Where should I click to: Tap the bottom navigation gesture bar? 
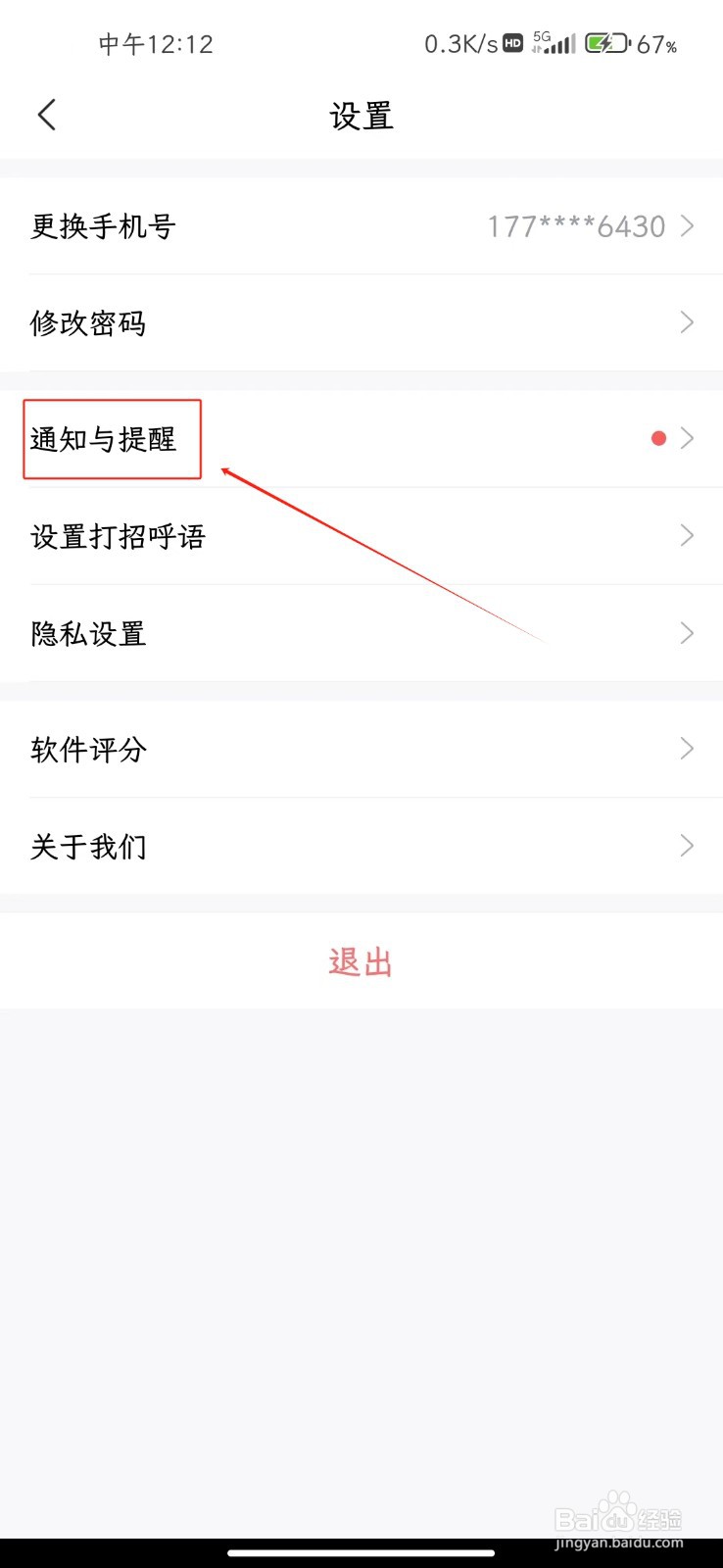click(361, 1552)
